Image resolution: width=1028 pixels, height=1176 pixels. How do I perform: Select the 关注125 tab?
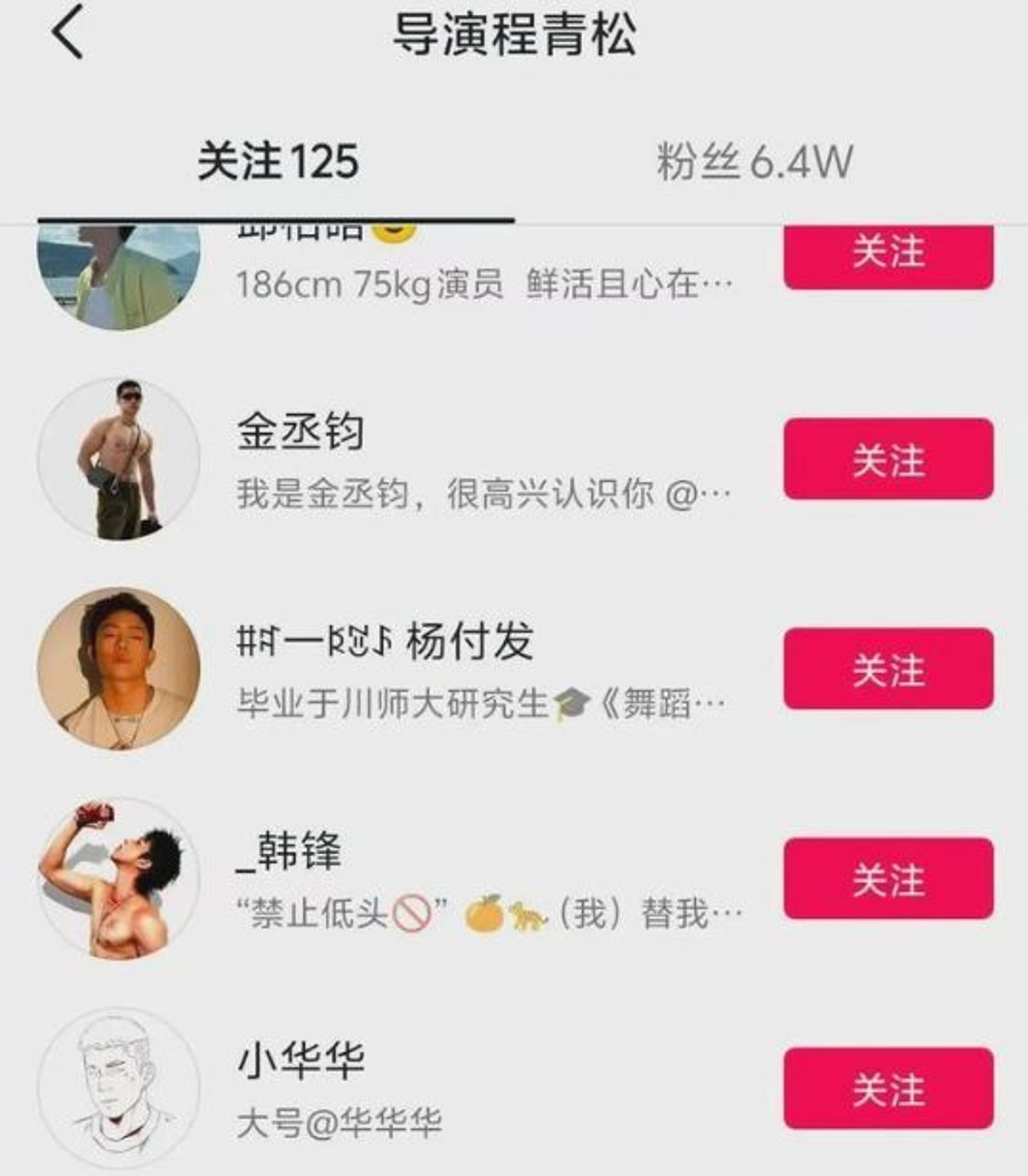[276, 162]
